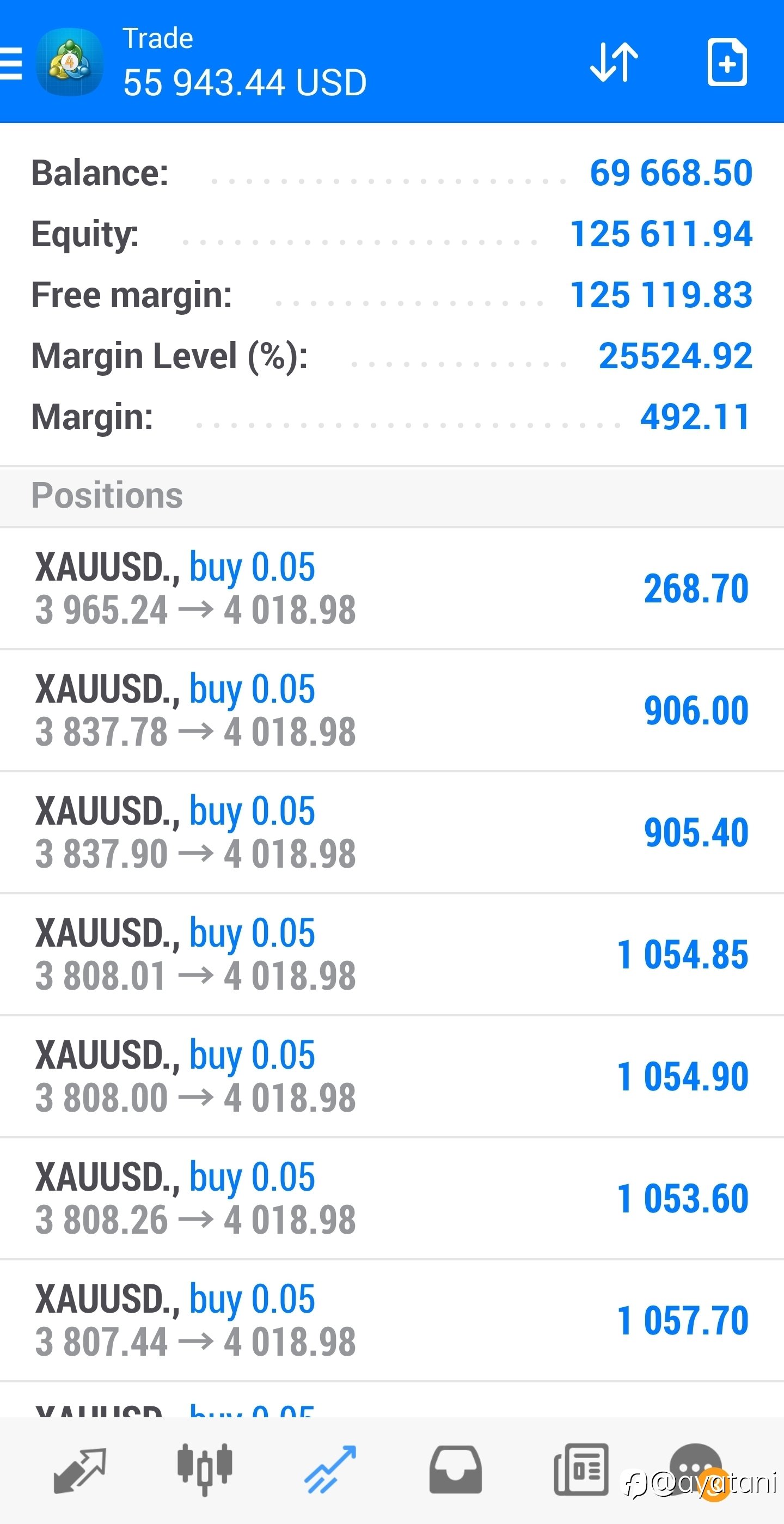View XAUUSD position opened at 3 808.26
The image size is (784, 1524).
point(391,1198)
